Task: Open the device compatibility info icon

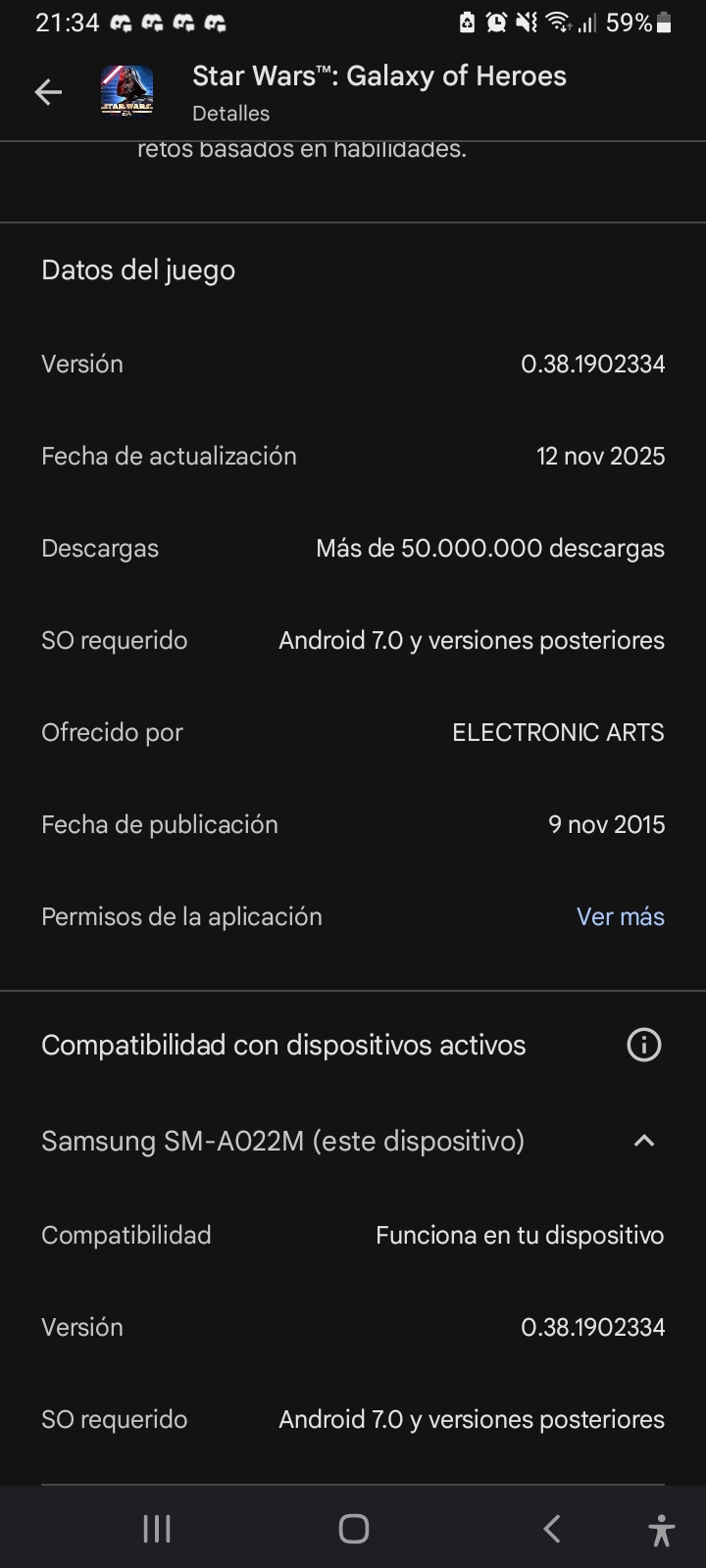Action: tap(643, 1045)
